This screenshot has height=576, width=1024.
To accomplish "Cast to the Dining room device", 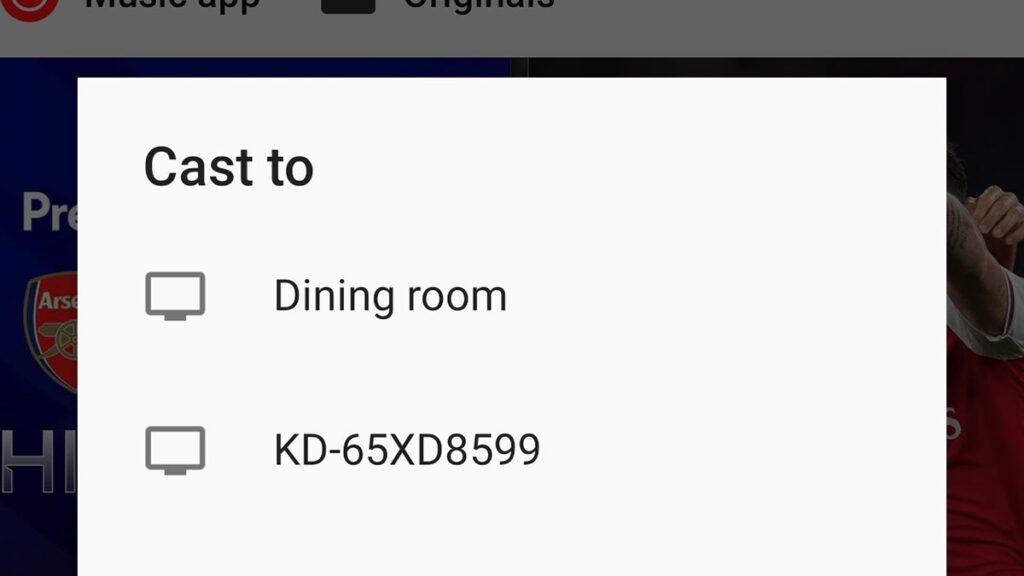I will (x=390, y=296).
